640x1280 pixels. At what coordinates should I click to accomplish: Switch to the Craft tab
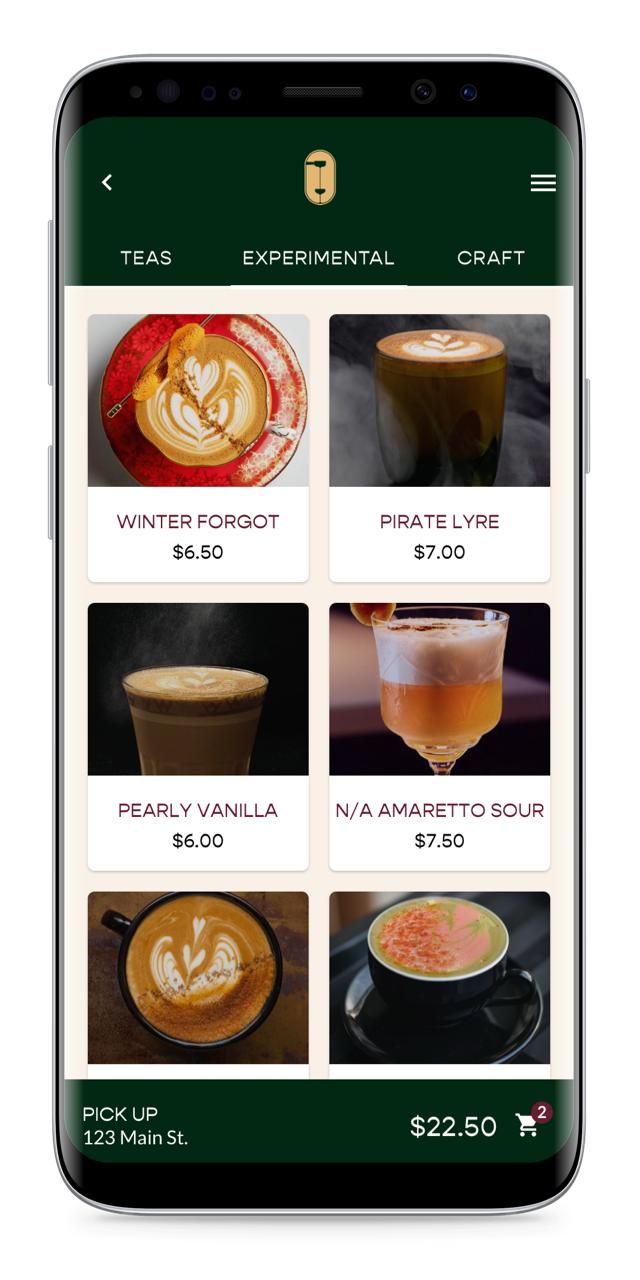pos(490,258)
